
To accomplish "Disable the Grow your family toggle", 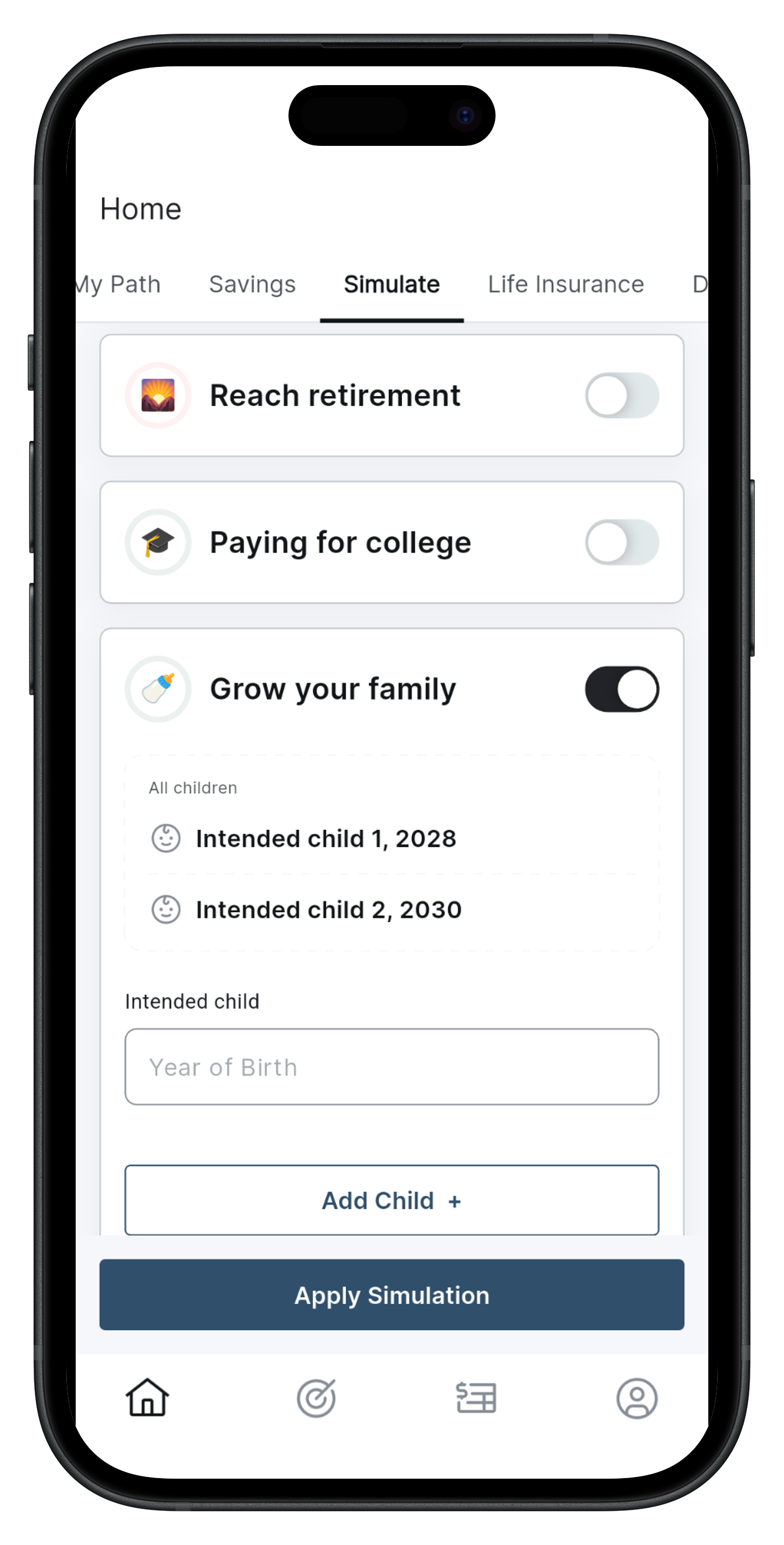I will 622,689.
